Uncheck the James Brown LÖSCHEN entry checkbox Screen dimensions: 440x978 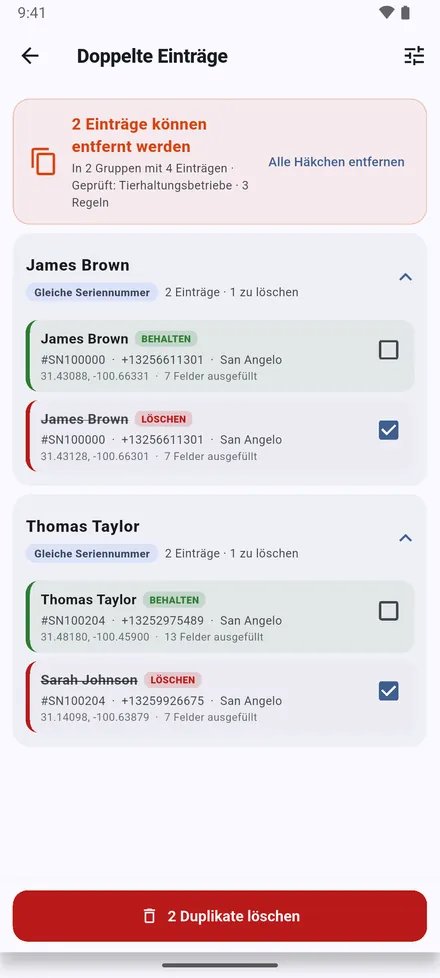389,430
